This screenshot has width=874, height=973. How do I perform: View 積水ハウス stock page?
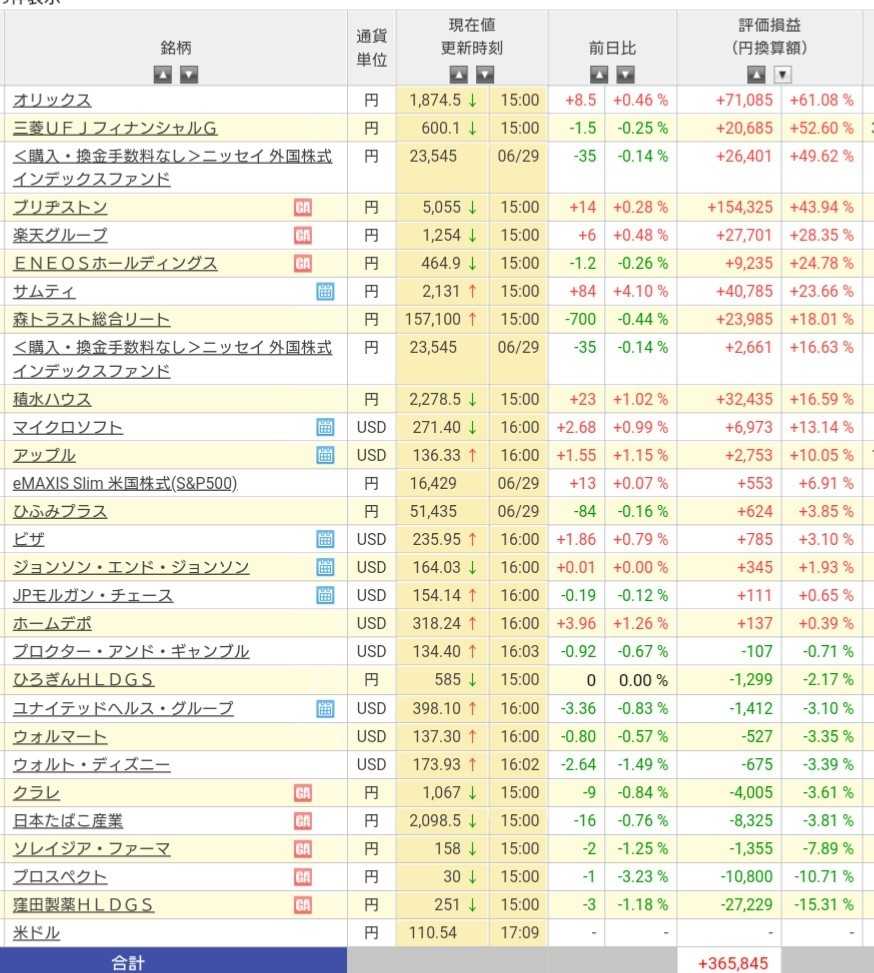pos(52,399)
